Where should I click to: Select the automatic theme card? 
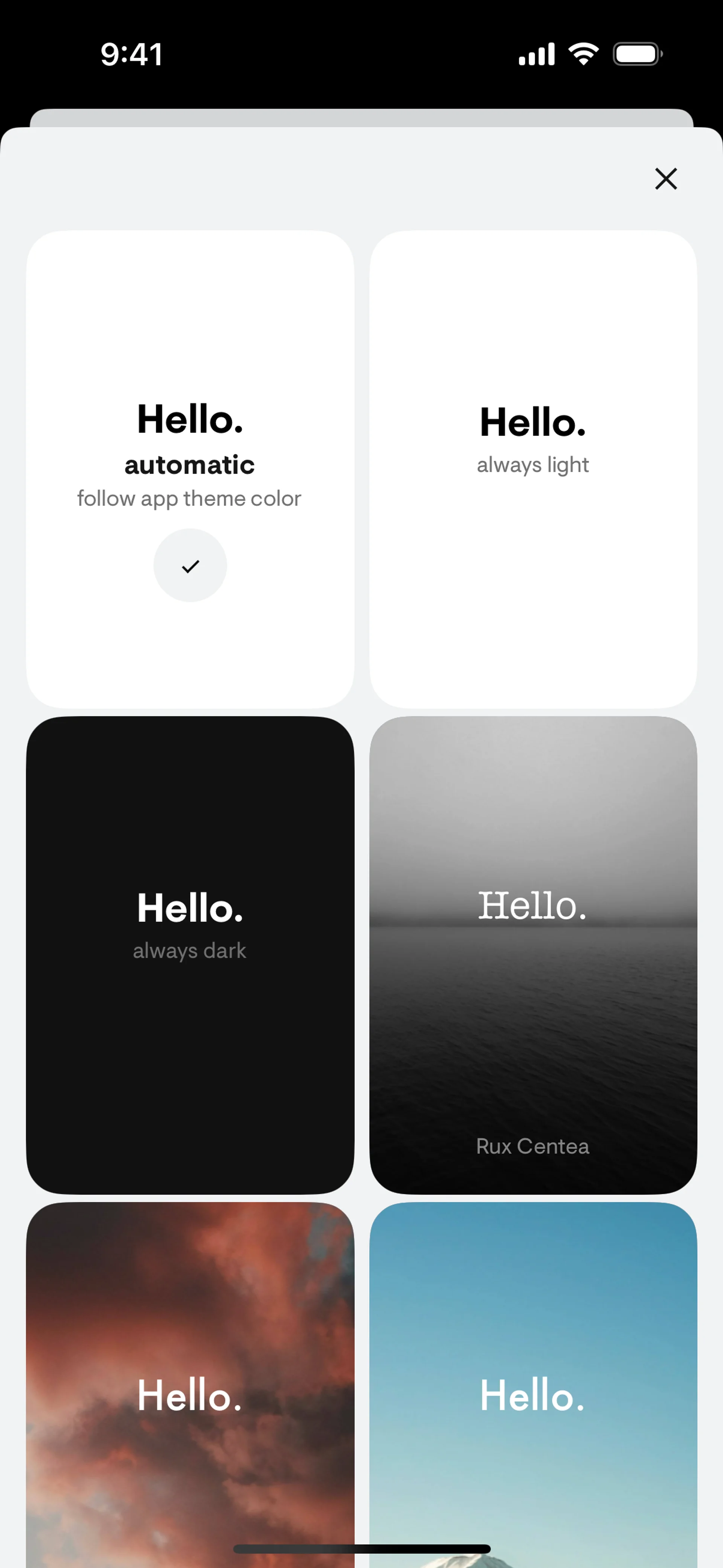190,469
